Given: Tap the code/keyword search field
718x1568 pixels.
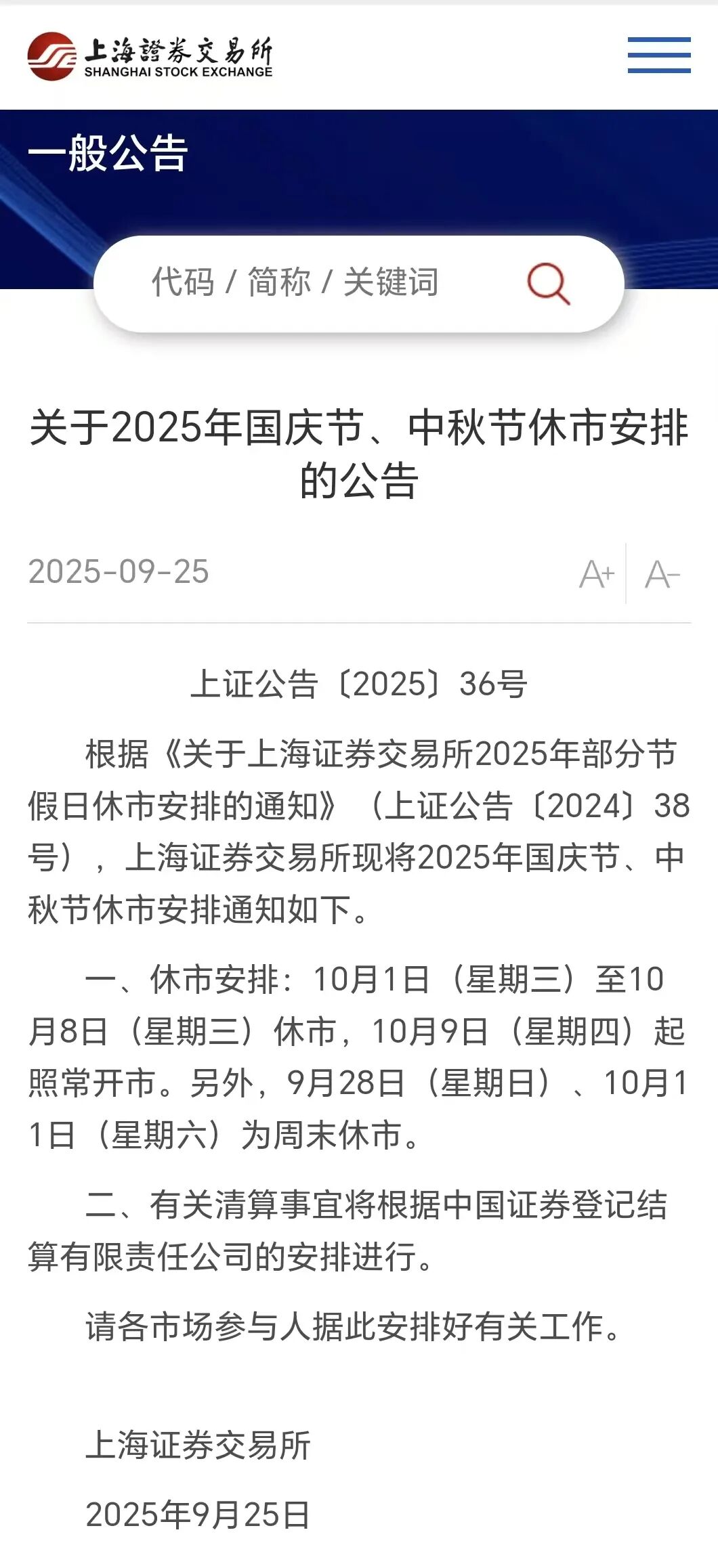Looking at the screenshot, I should coord(358,284).
